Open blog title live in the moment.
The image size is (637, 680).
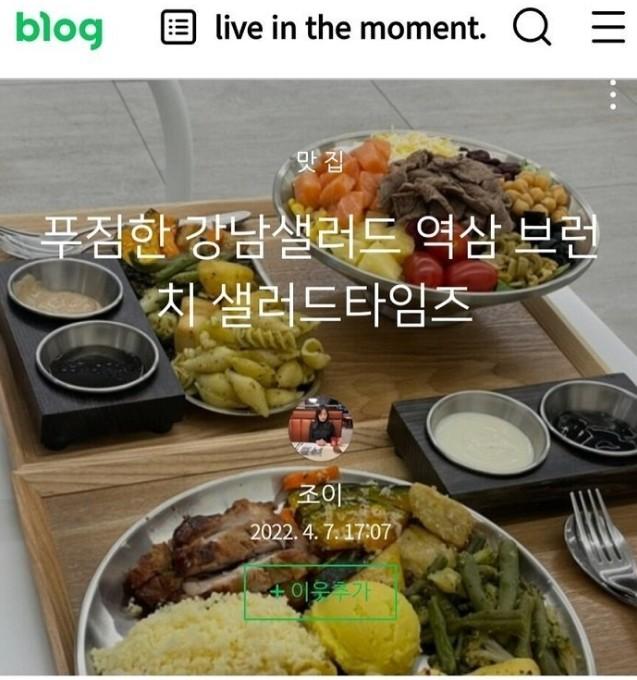[350, 28]
